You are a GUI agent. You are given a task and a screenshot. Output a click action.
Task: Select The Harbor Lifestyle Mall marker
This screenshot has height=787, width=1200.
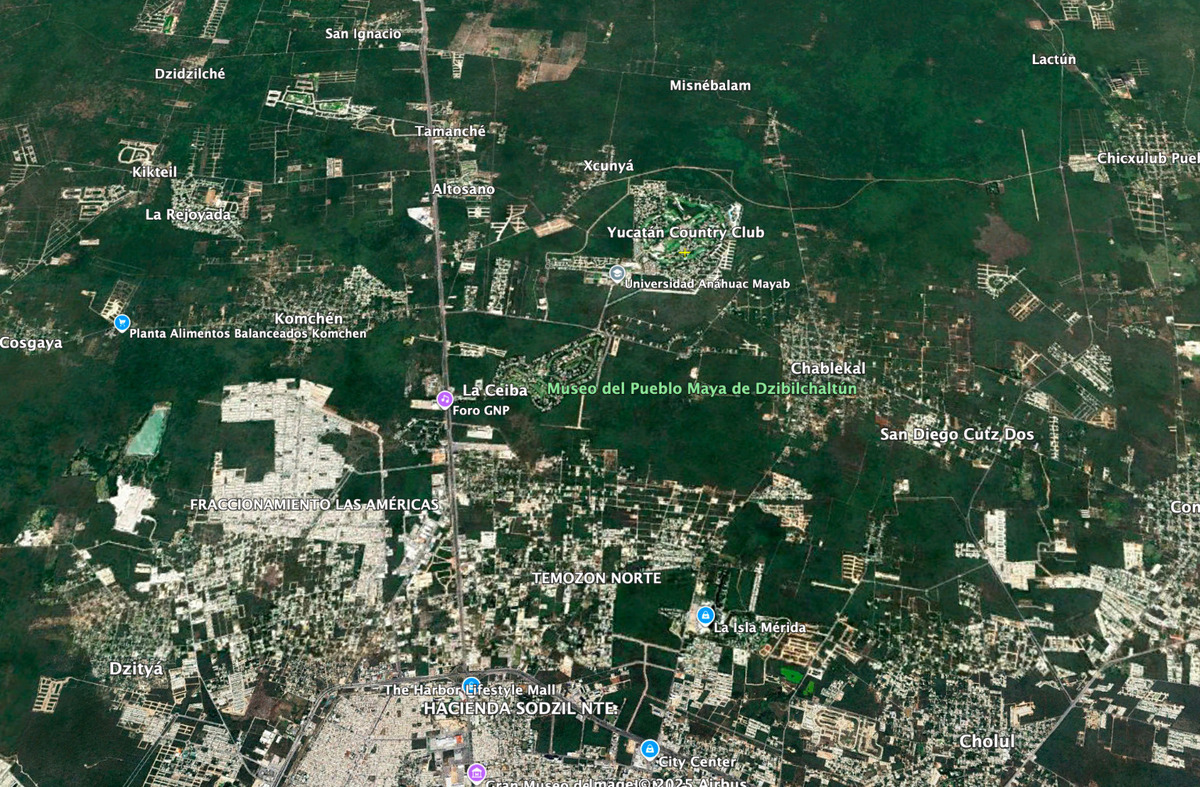click(471, 685)
